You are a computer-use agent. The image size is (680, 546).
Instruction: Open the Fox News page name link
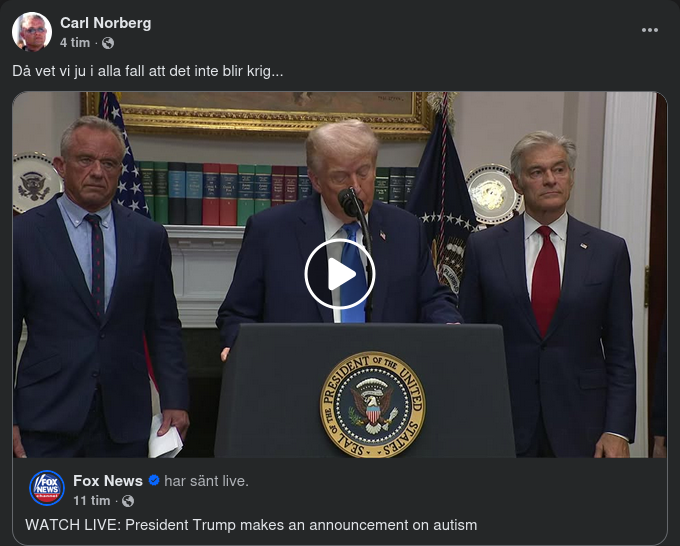(107, 481)
